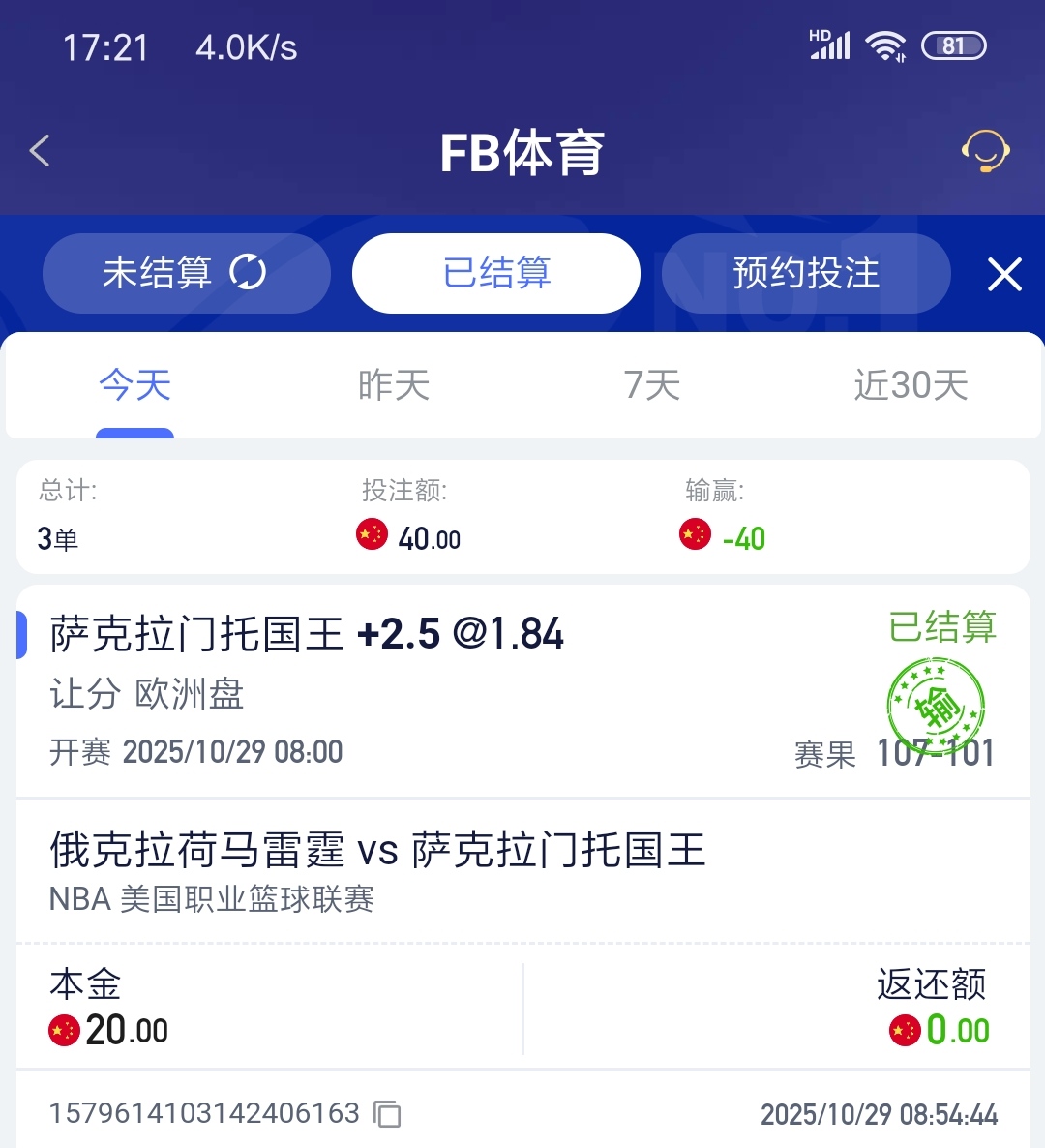The height and width of the screenshot is (1148, 1045).
Task: Open the 预约投注 tab
Action: (805, 273)
